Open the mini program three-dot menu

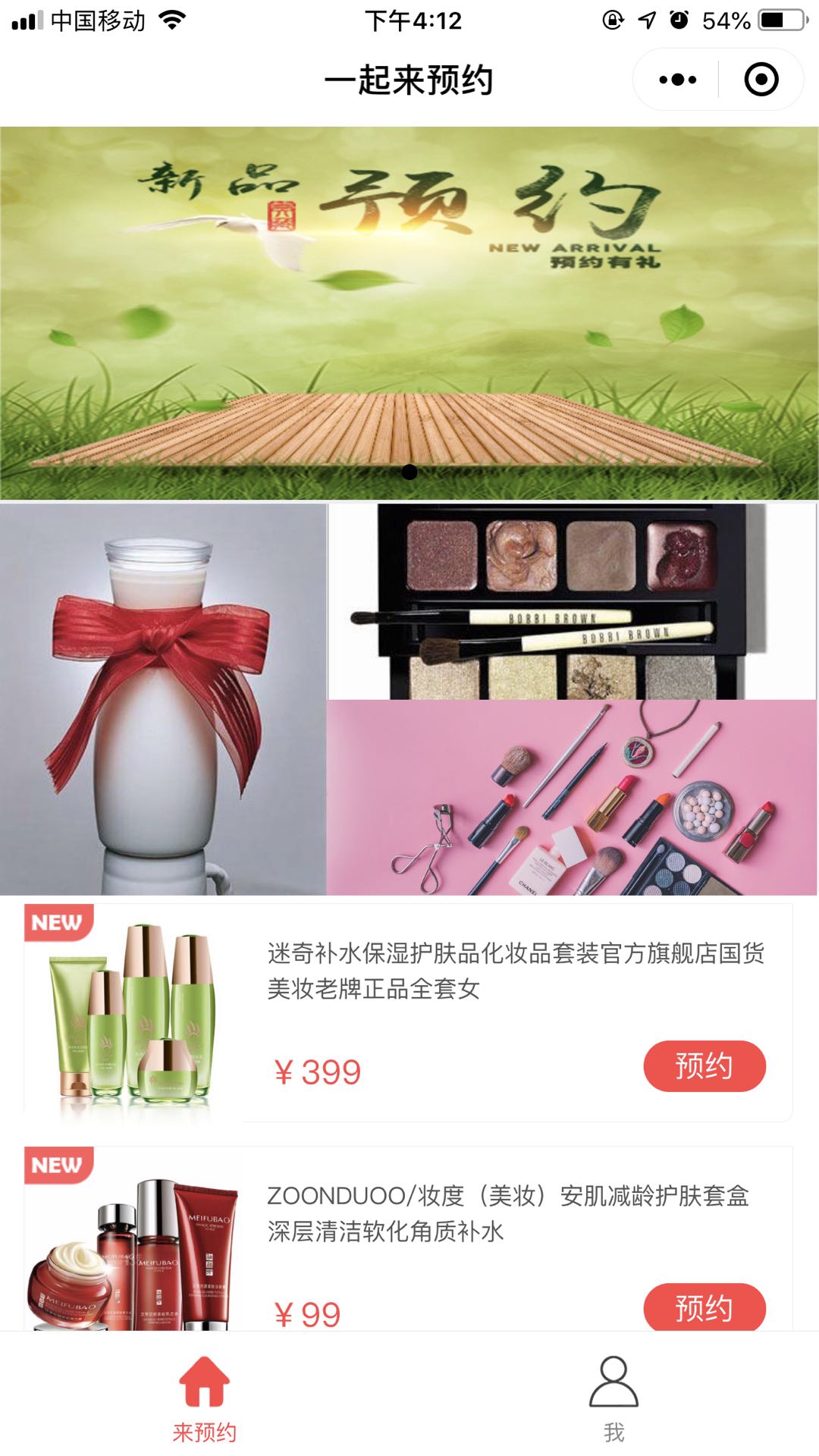[677, 80]
